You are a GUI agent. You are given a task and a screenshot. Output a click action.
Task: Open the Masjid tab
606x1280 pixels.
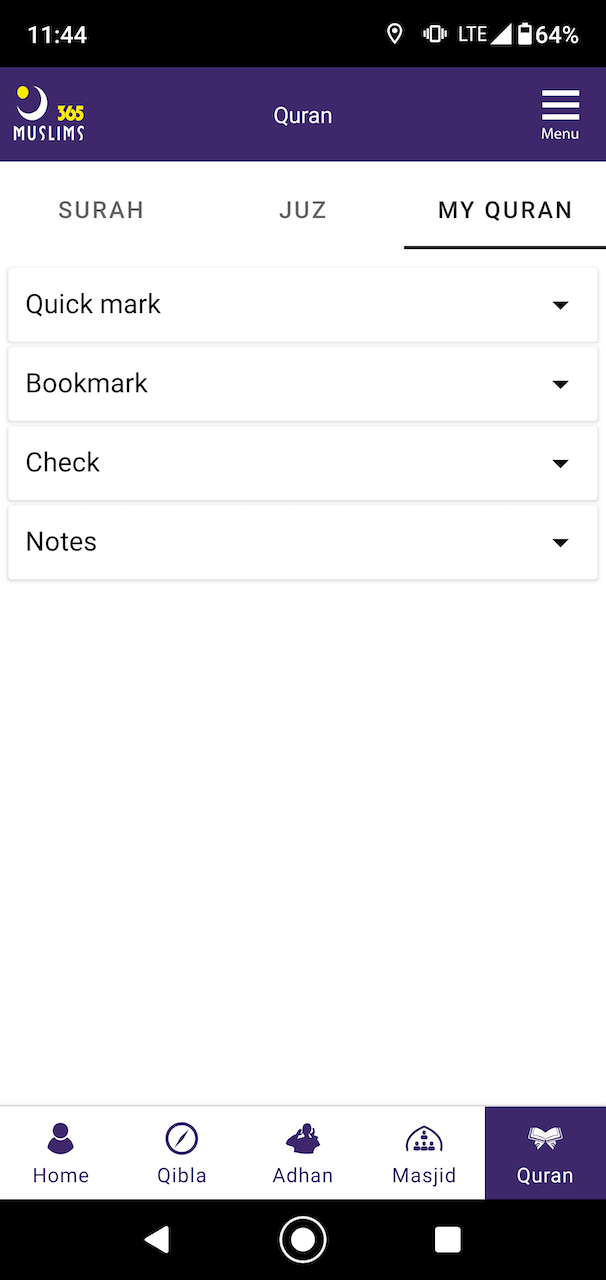[424, 1153]
